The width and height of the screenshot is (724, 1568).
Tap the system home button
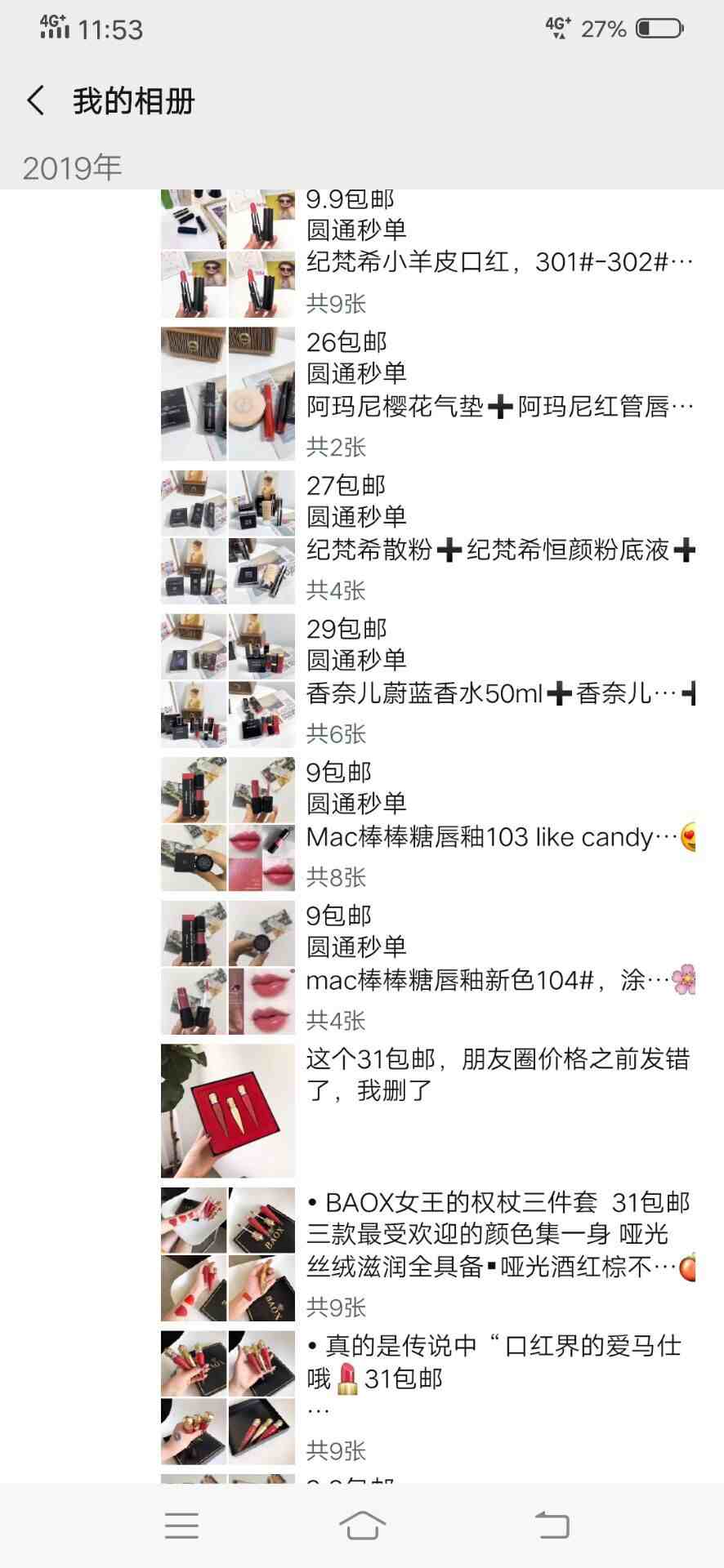pos(362,1526)
